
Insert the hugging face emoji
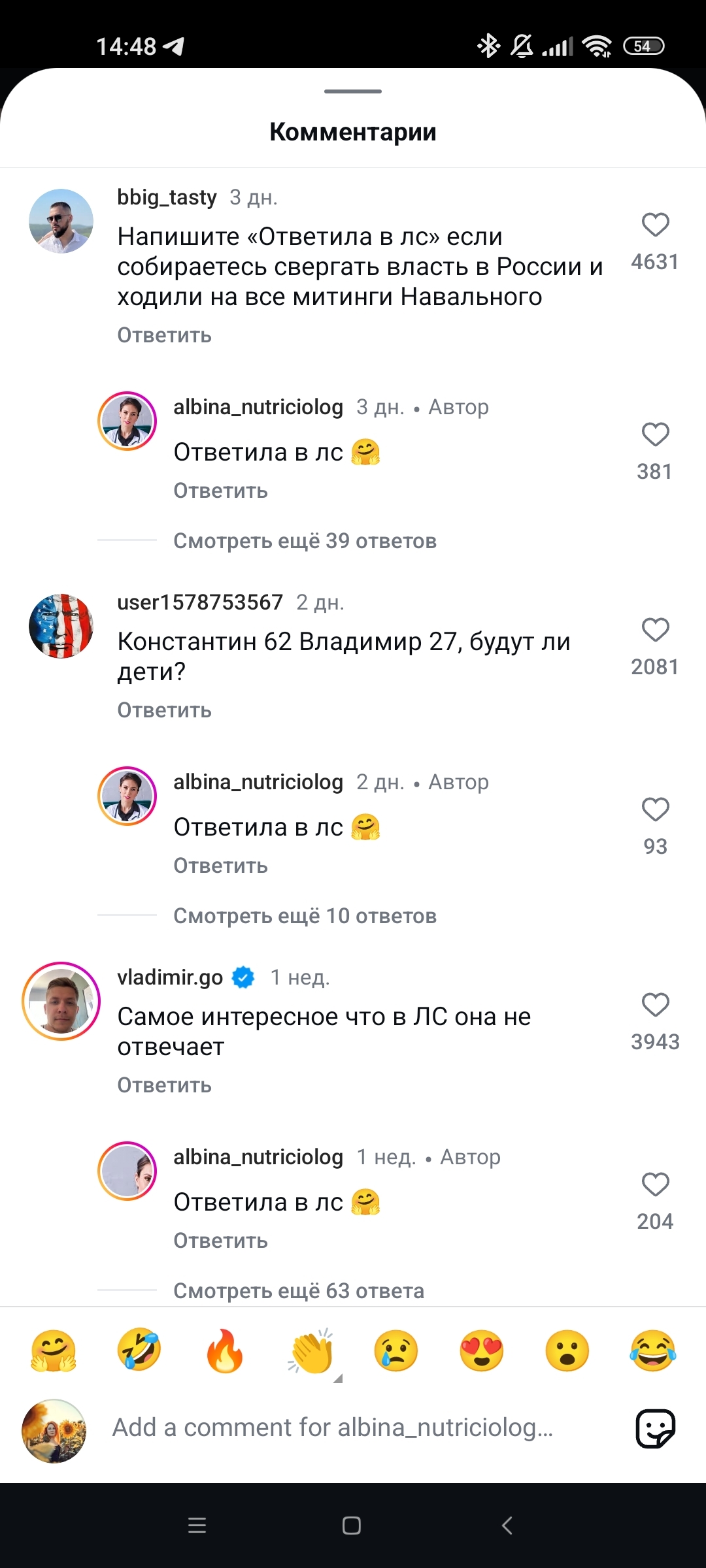(x=54, y=1351)
